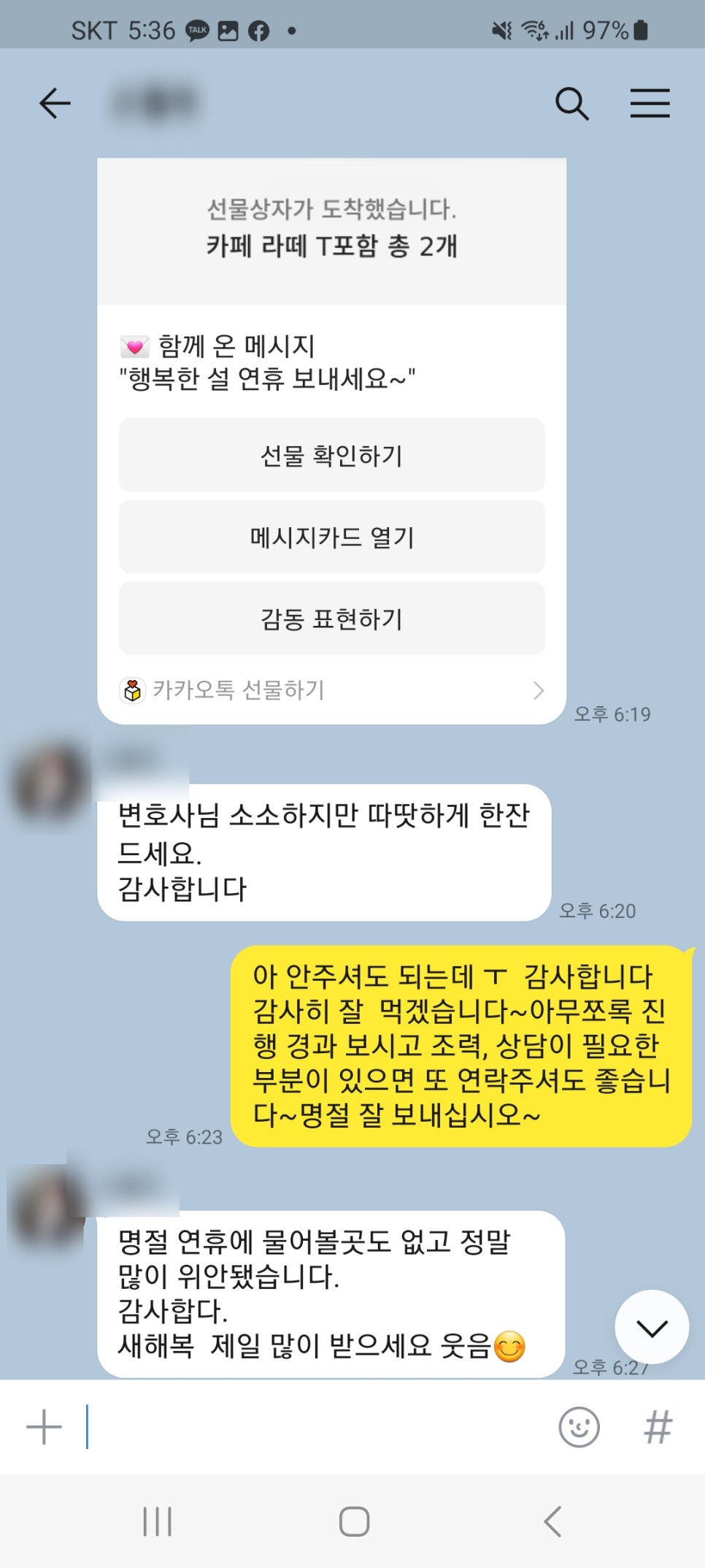Focus the message input field

coord(314,1427)
